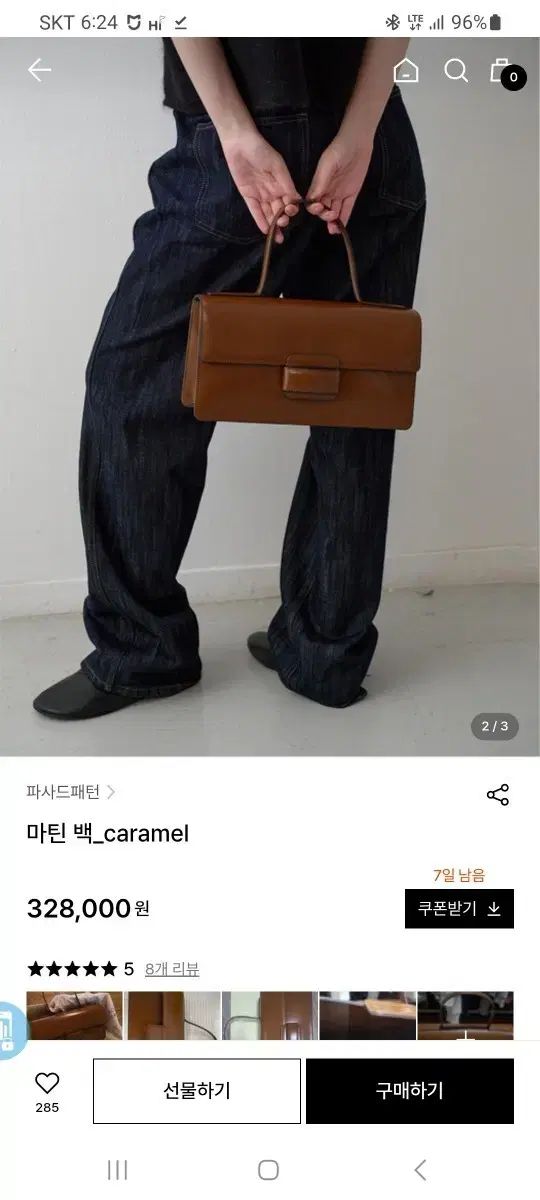
Task: Open the first review photo thumbnail
Action: (x=74, y=1016)
